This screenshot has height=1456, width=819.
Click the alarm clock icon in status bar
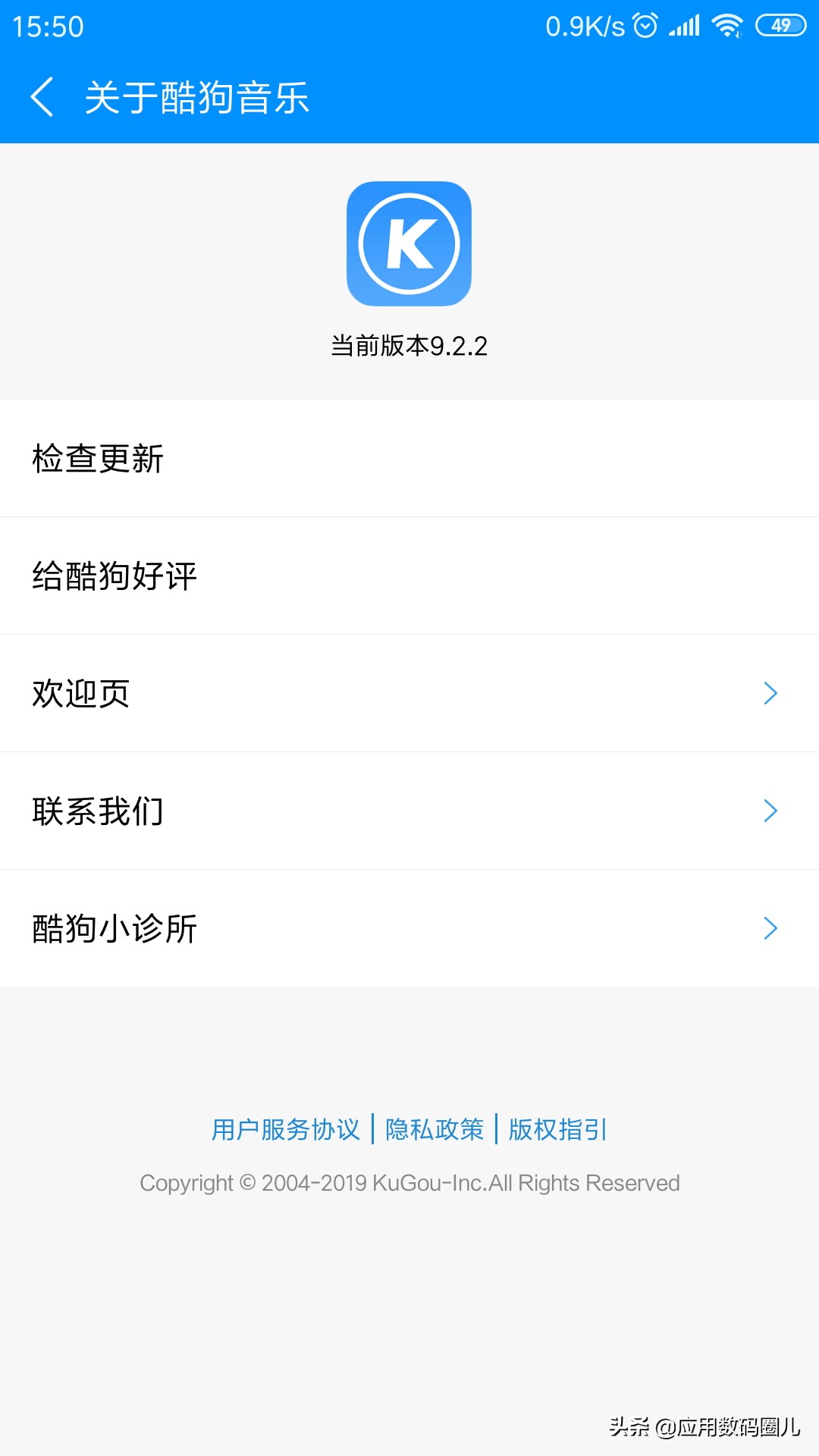pyautogui.click(x=645, y=25)
